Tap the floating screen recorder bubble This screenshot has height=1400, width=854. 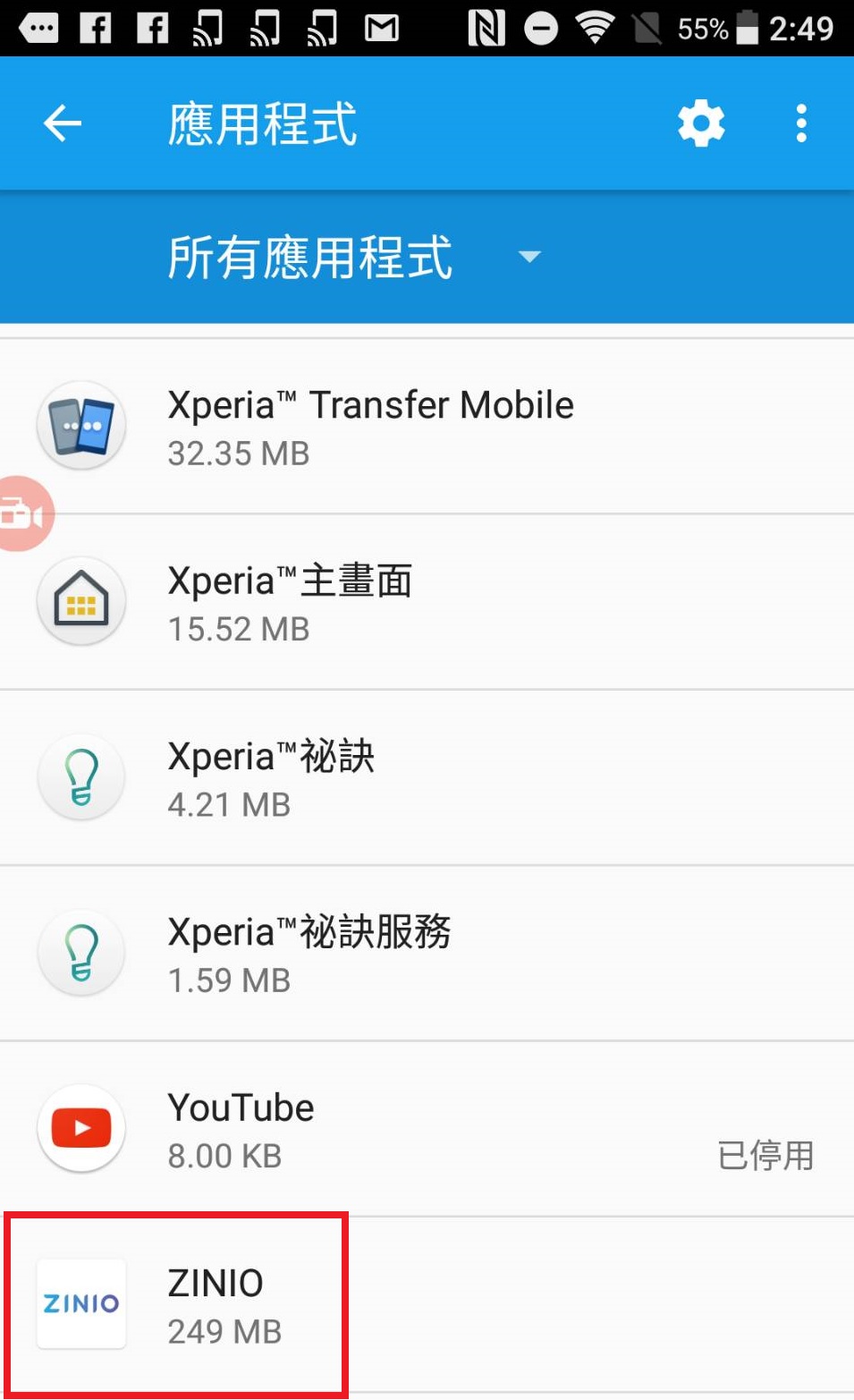pyautogui.click(x=24, y=514)
